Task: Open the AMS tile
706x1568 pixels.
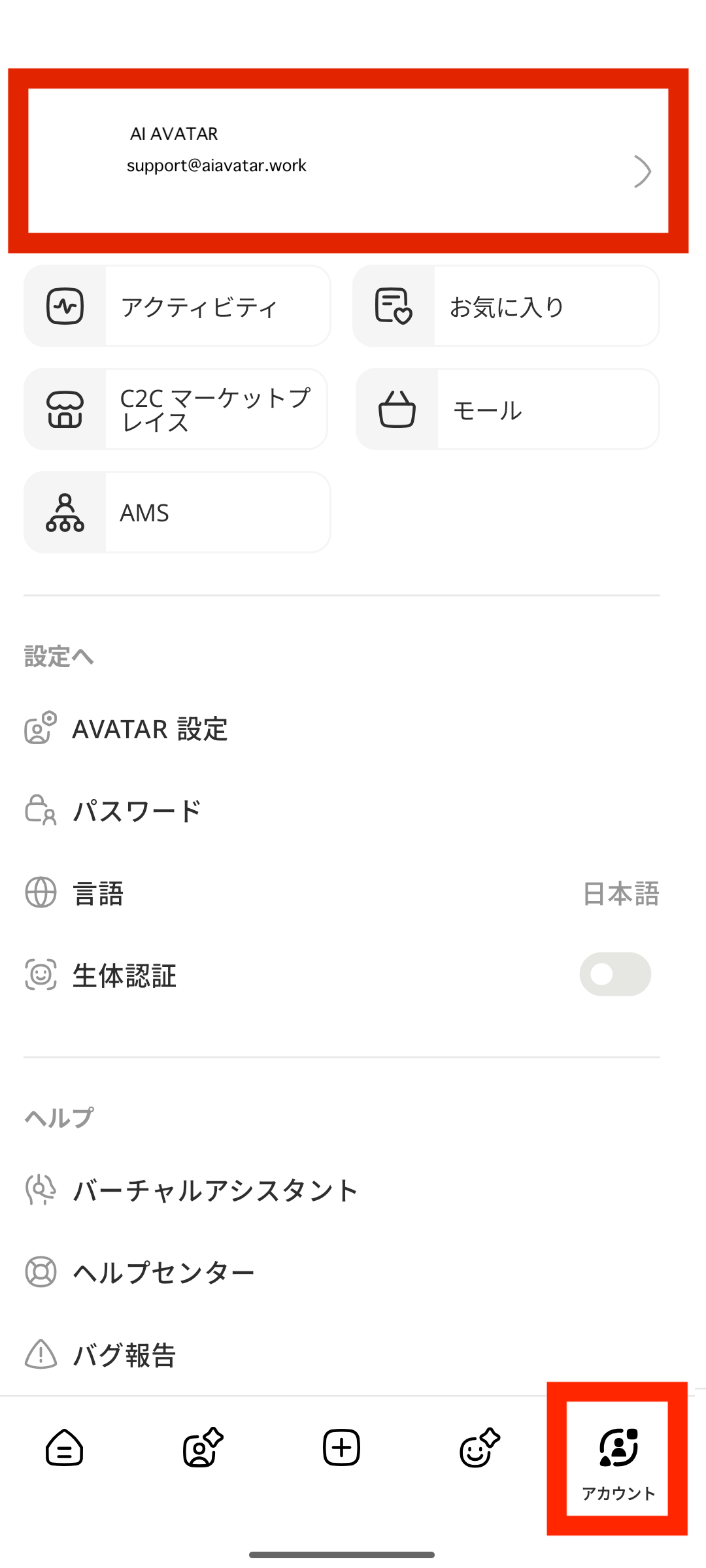Action: click(177, 512)
